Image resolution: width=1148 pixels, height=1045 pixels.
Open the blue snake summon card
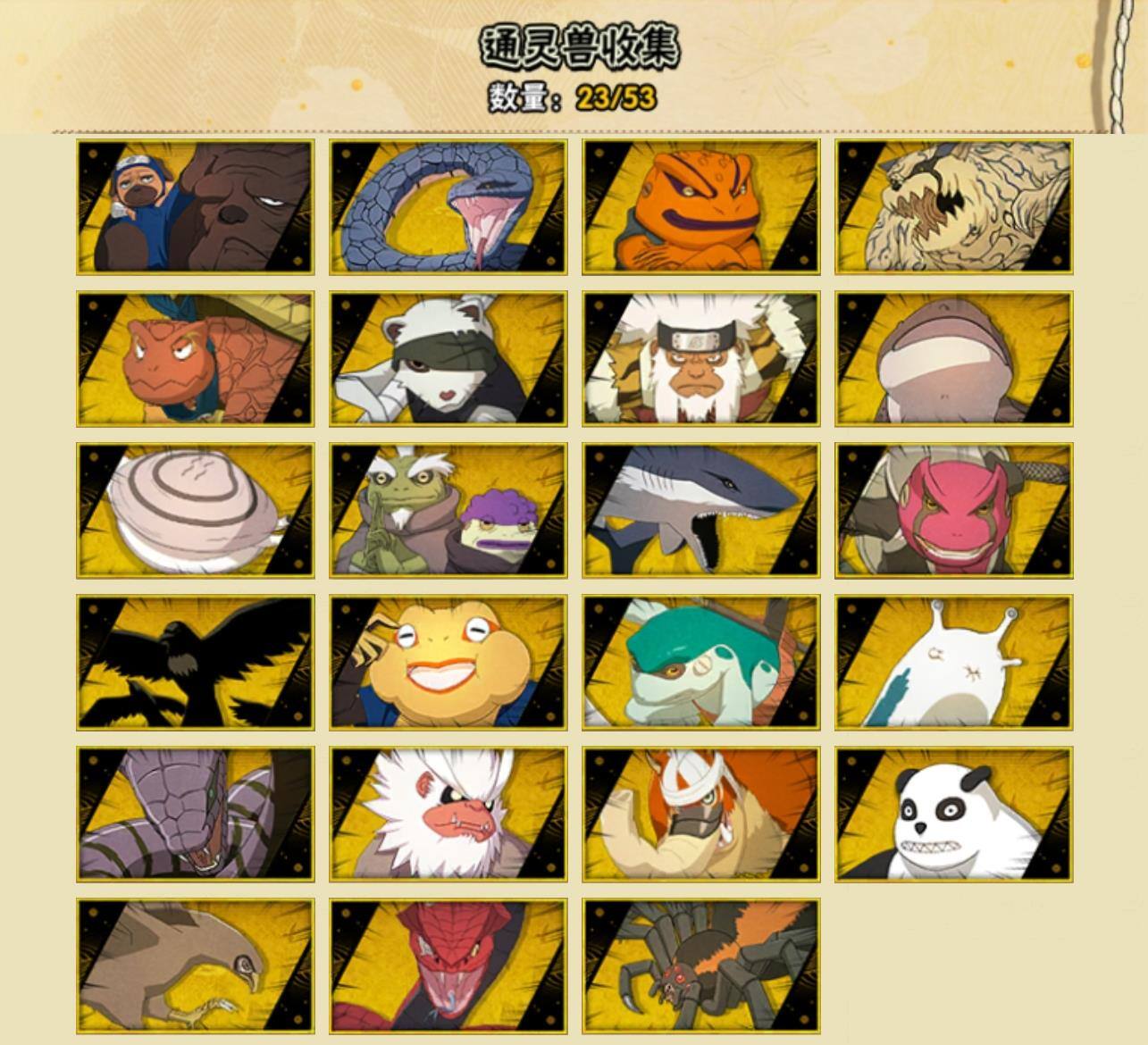point(448,207)
